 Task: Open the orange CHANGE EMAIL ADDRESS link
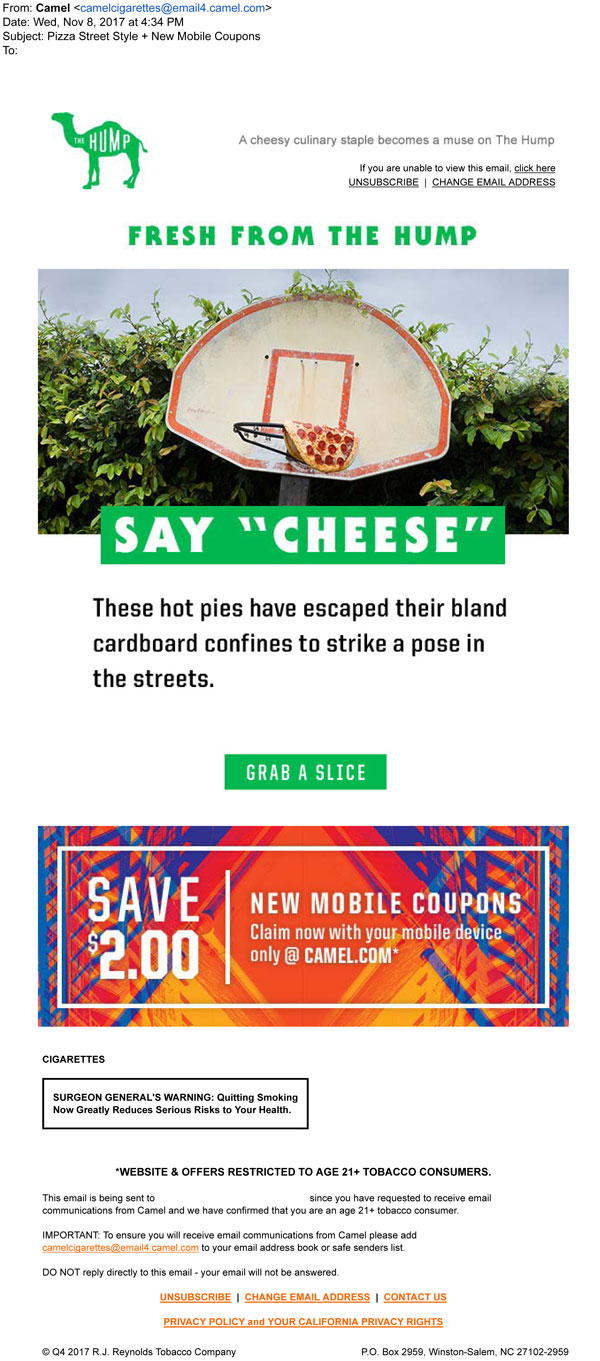pos(307,1297)
